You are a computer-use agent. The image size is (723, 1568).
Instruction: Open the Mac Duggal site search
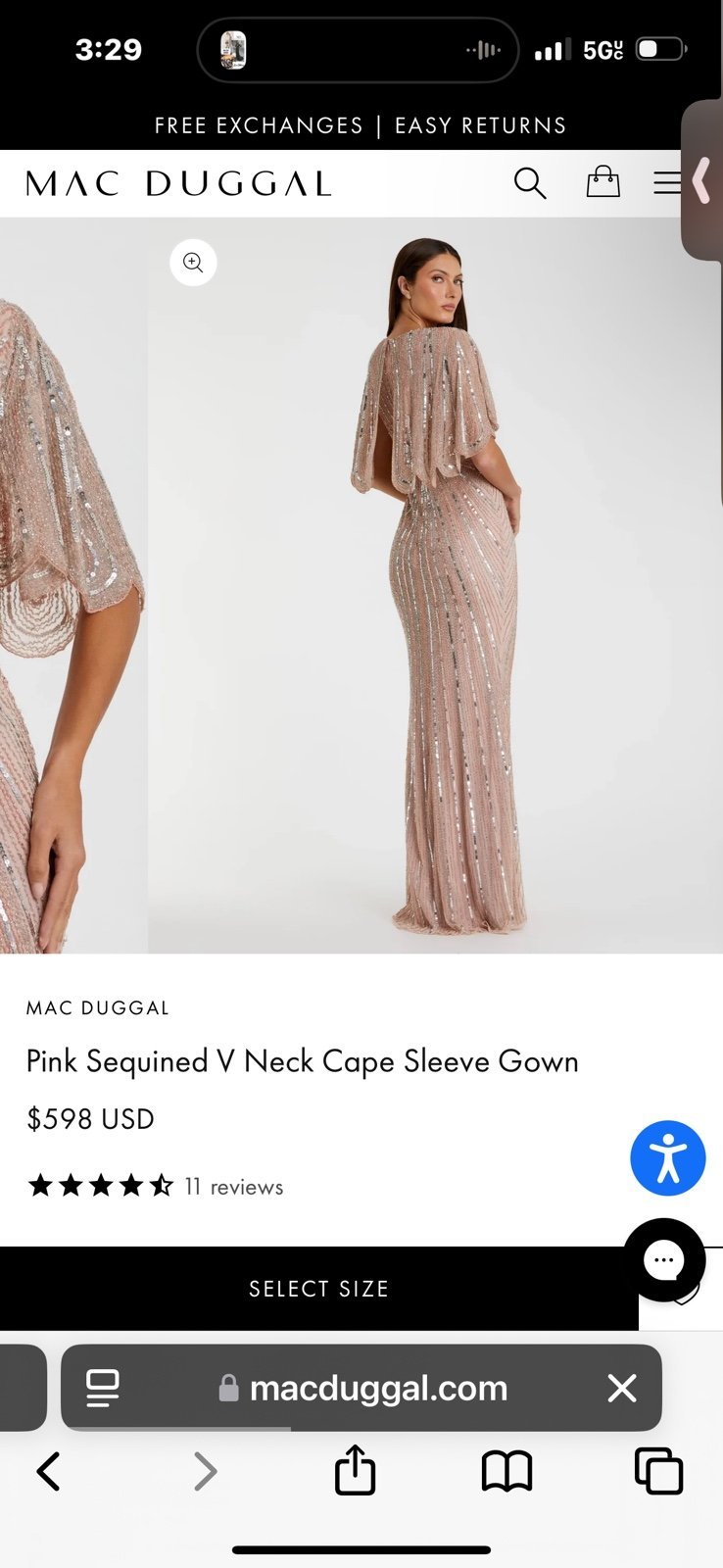pos(530,183)
